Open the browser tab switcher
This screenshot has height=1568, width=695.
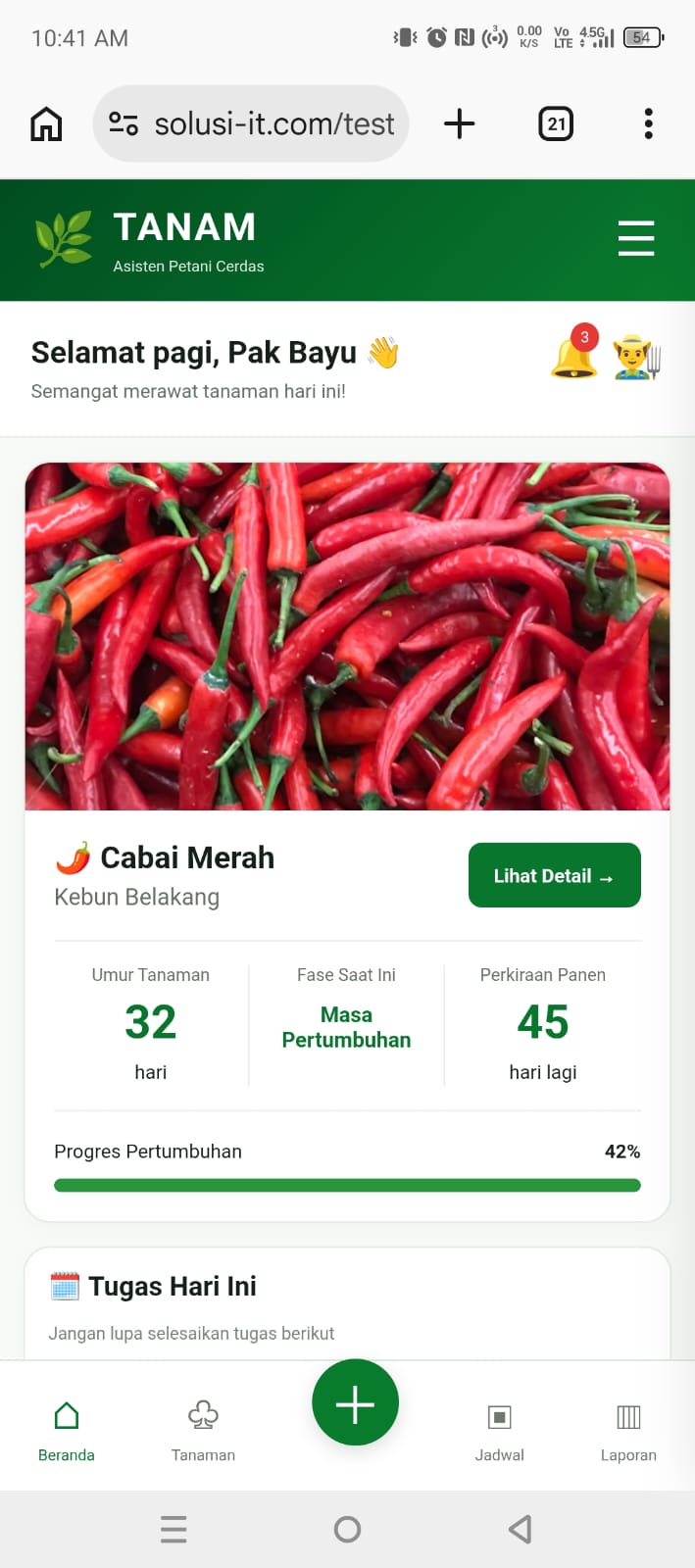[556, 124]
